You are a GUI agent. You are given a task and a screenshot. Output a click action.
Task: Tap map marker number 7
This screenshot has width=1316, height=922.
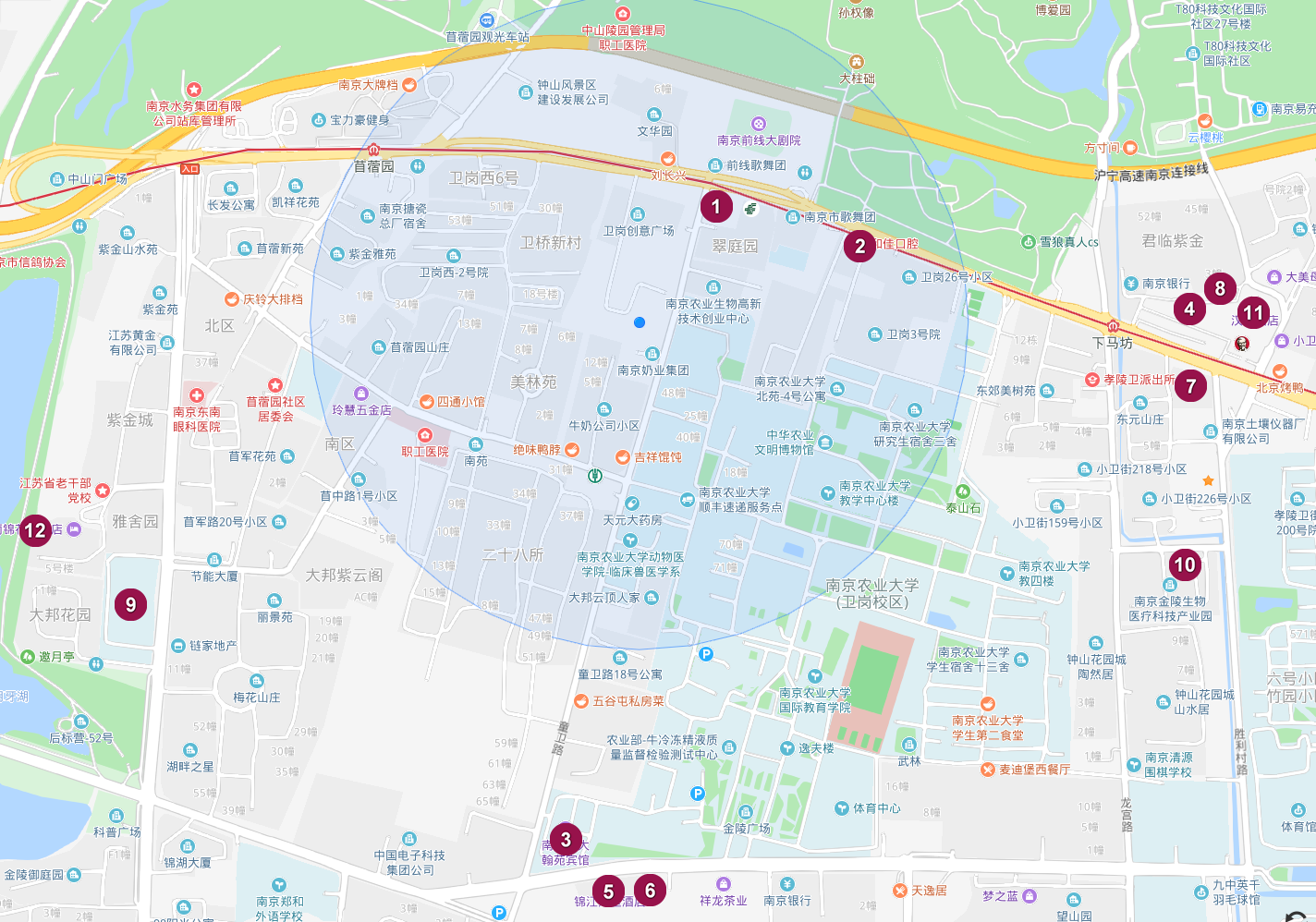1190,385
